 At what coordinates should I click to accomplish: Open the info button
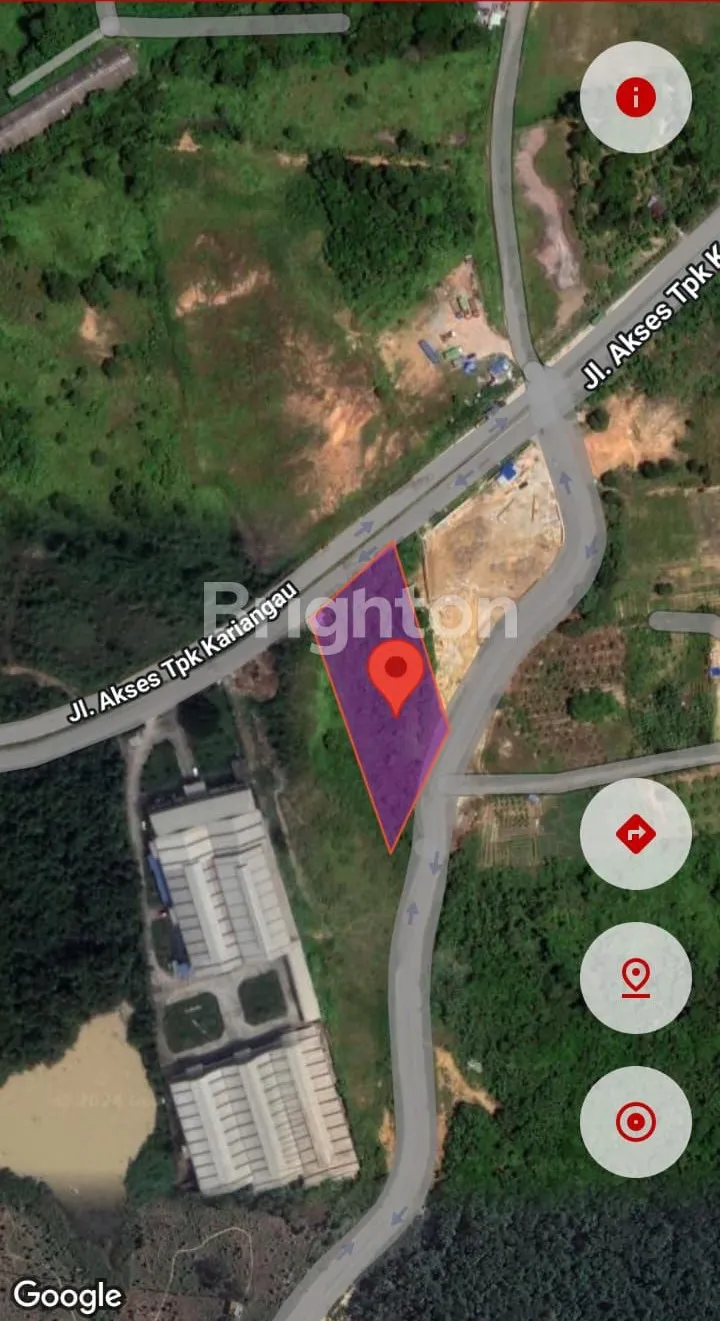pos(635,97)
